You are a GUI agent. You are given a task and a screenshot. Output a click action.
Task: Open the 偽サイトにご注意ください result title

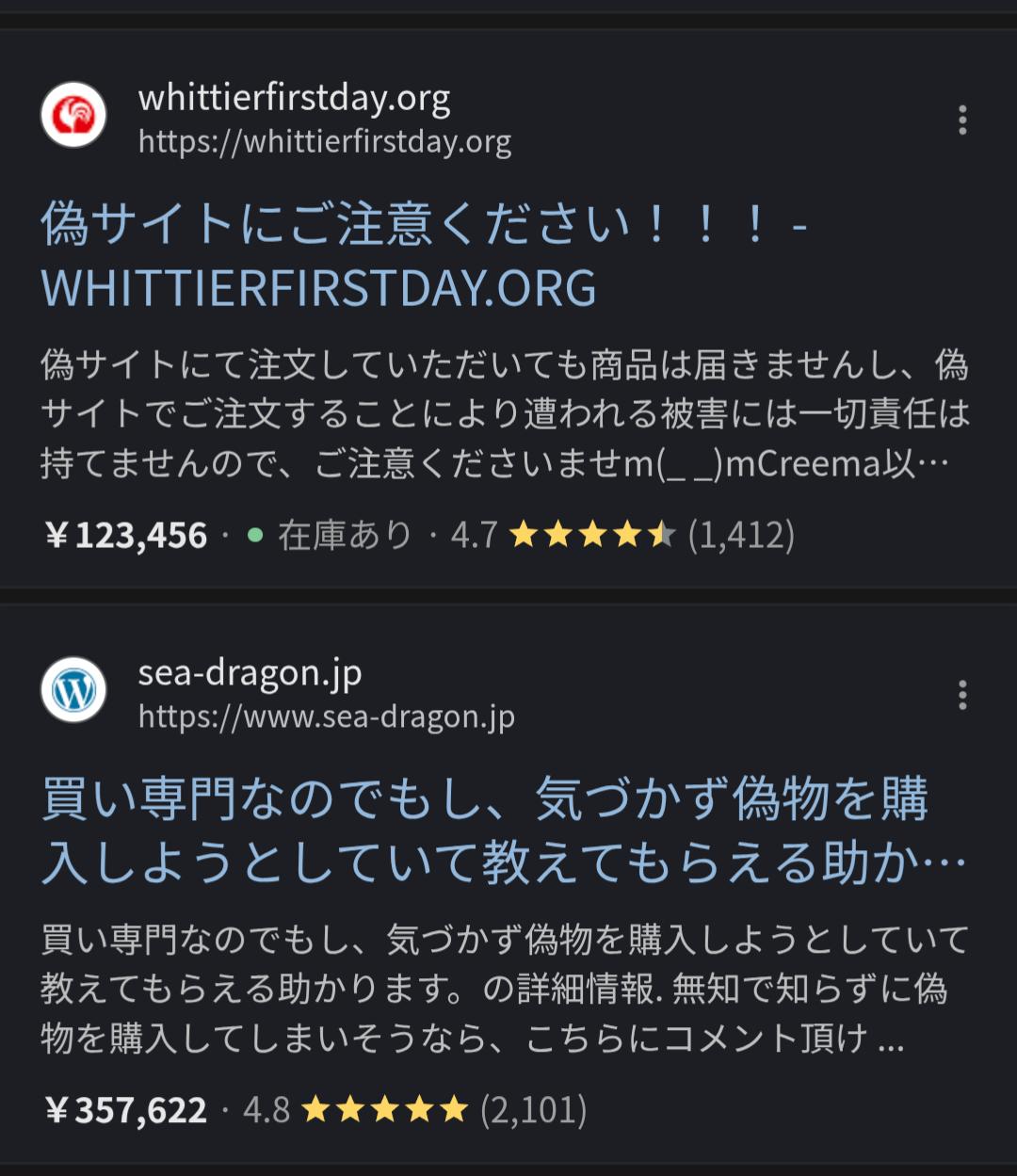424,256
